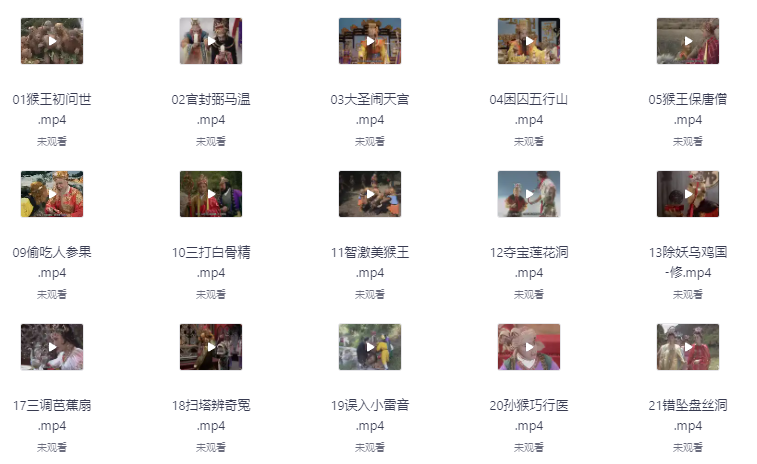Play 12夺宝莲花洞.mp4
The height and width of the screenshot is (464, 757).
coord(529,194)
